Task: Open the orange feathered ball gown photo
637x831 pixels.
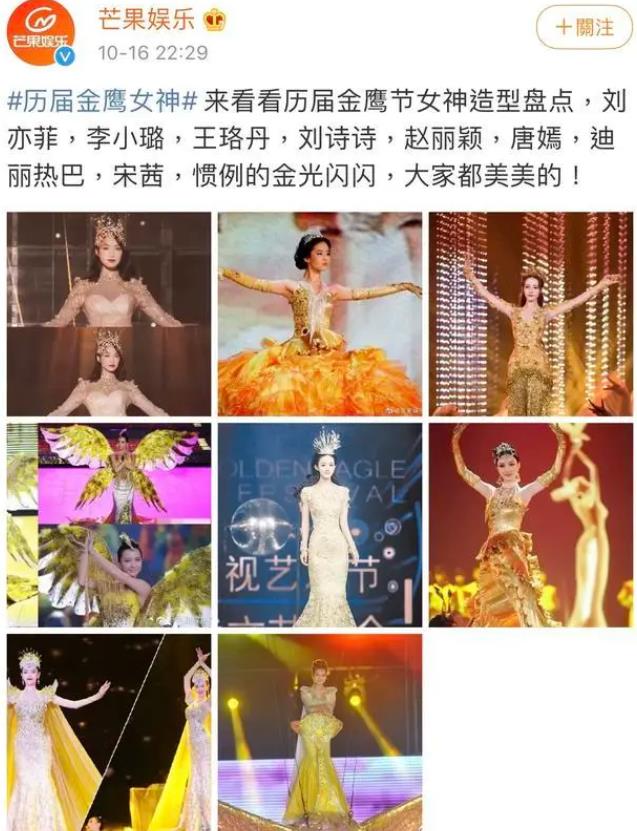Action: click(x=320, y=313)
